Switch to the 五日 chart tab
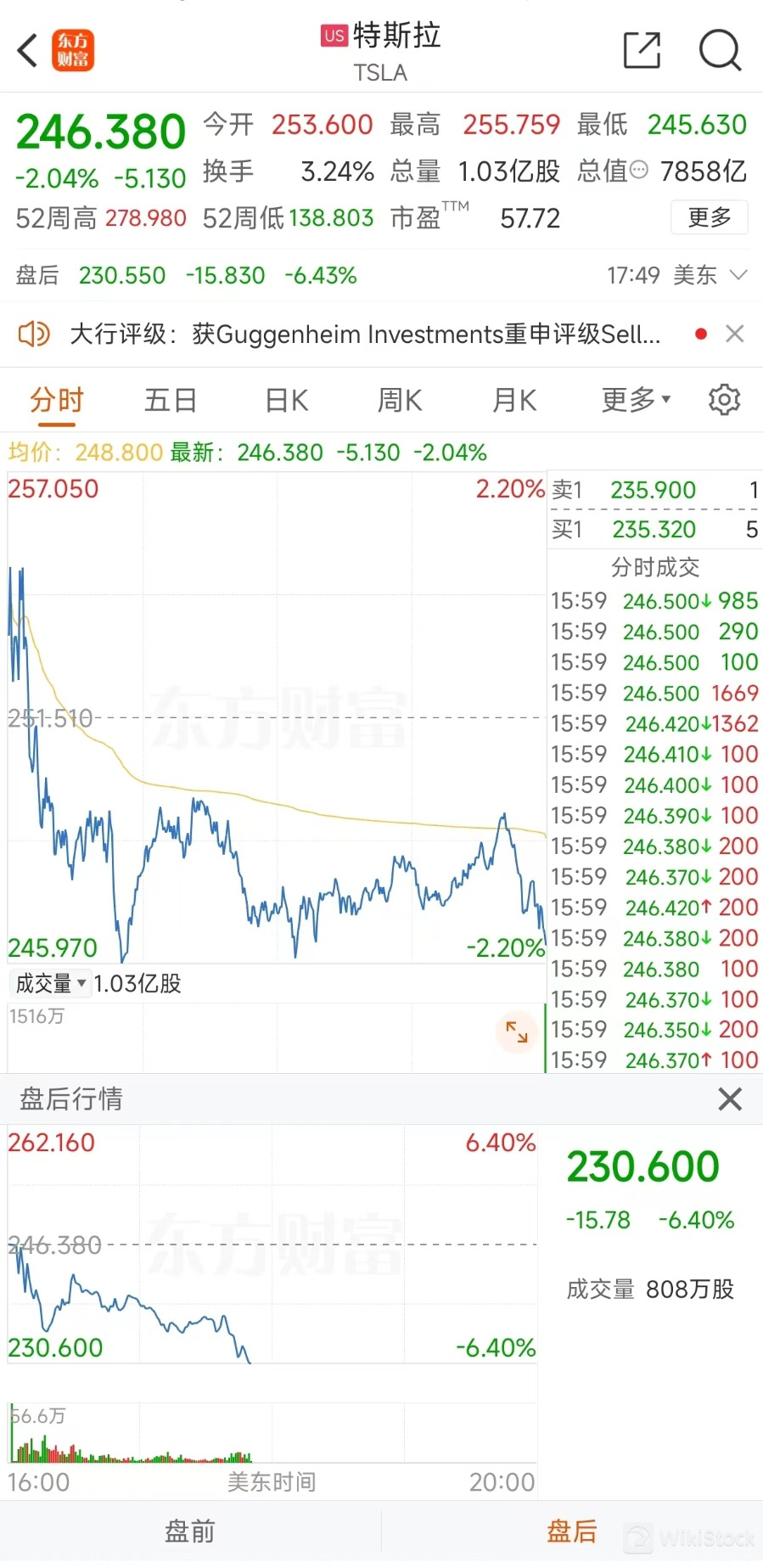Screen dimensions: 763x1568 pyautogui.click(x=171, y=400)
